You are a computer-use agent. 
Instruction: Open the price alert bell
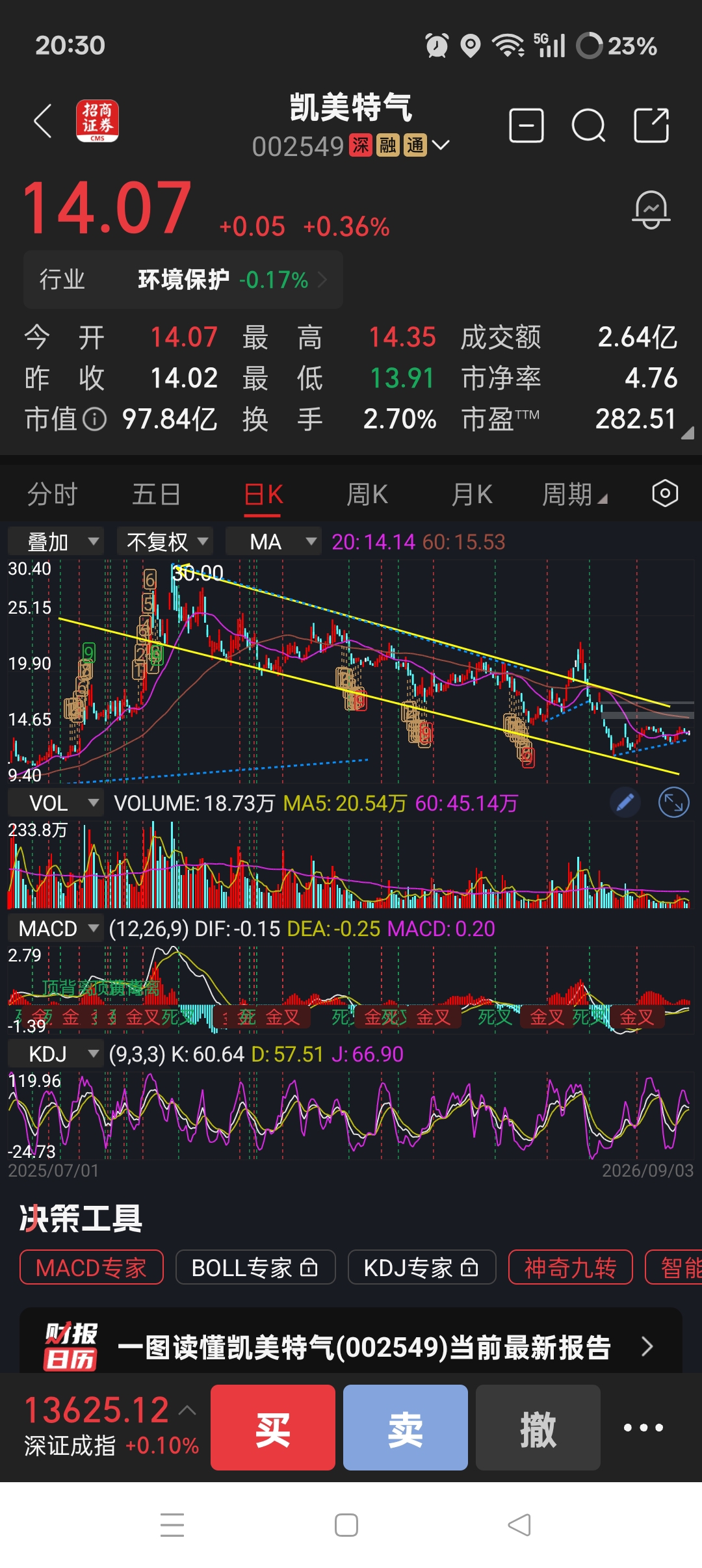tap(651, 210)
